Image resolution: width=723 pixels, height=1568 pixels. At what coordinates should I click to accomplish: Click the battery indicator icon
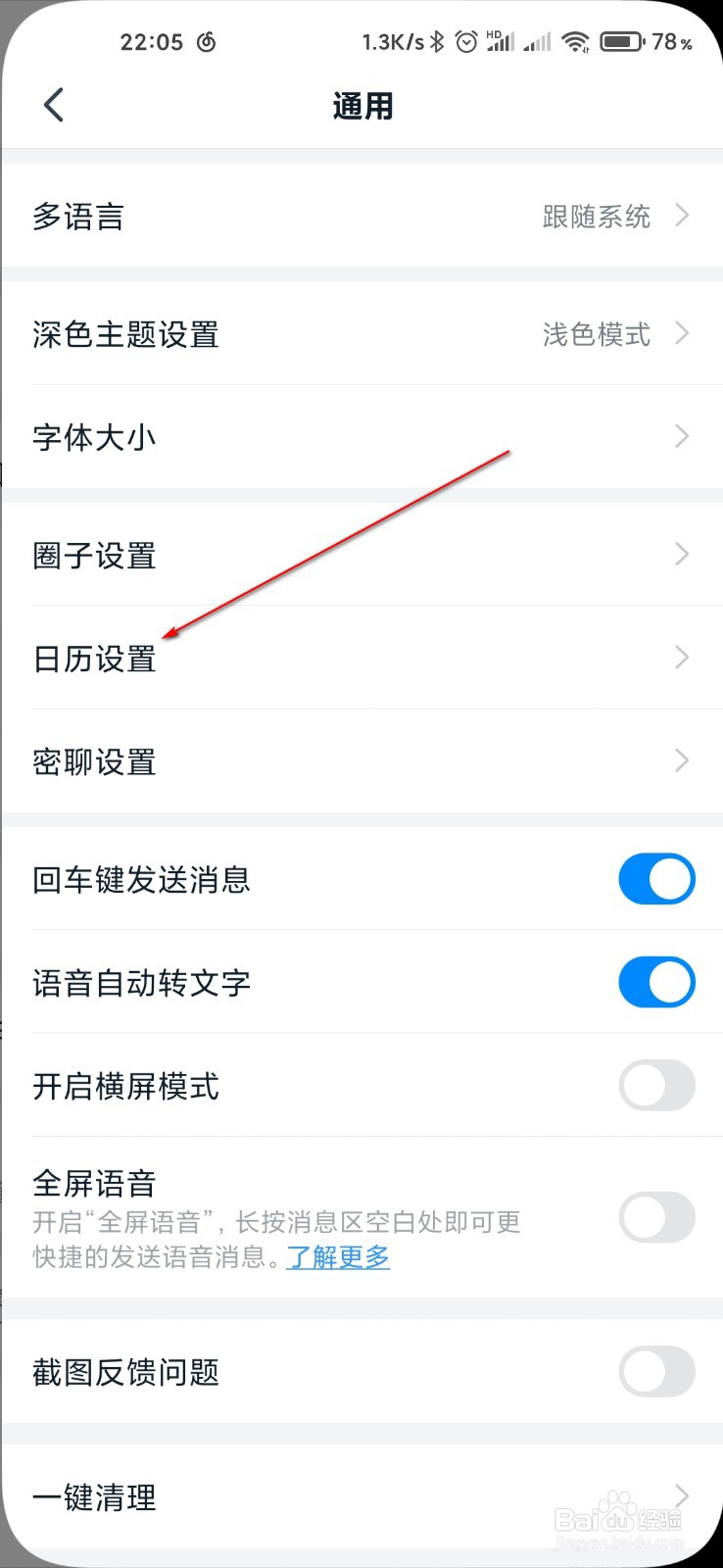622,41
